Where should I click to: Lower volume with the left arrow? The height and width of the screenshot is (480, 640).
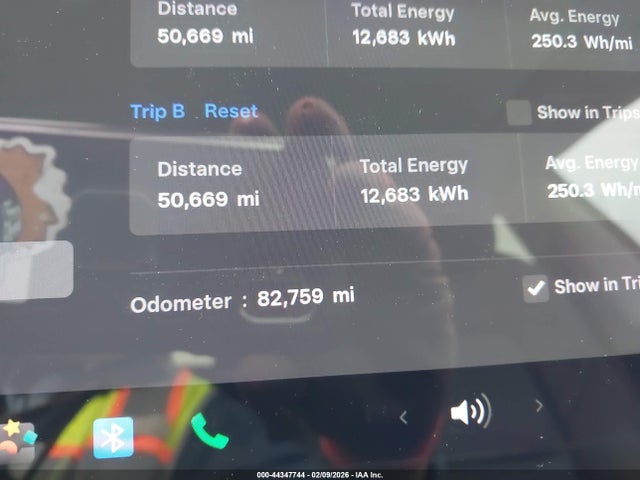(403, 417)
